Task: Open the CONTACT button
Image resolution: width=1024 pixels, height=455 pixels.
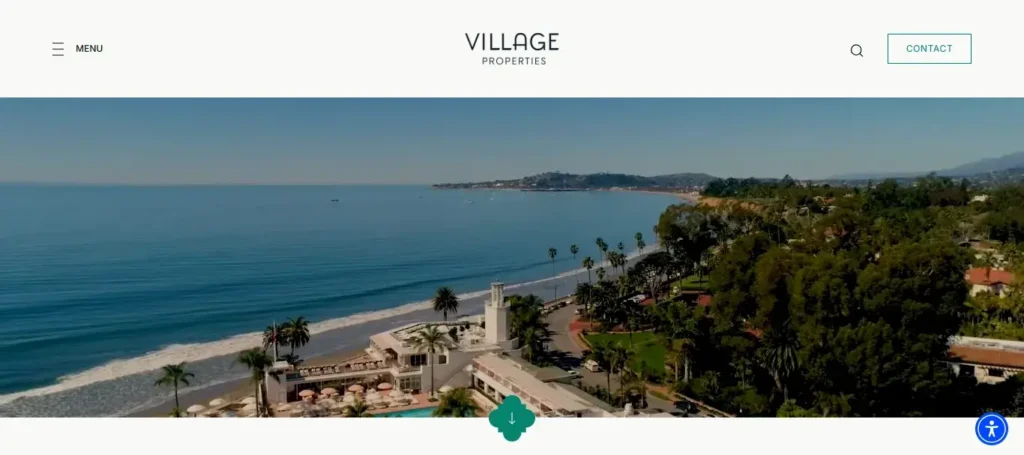Action: [x=929, y=49]
